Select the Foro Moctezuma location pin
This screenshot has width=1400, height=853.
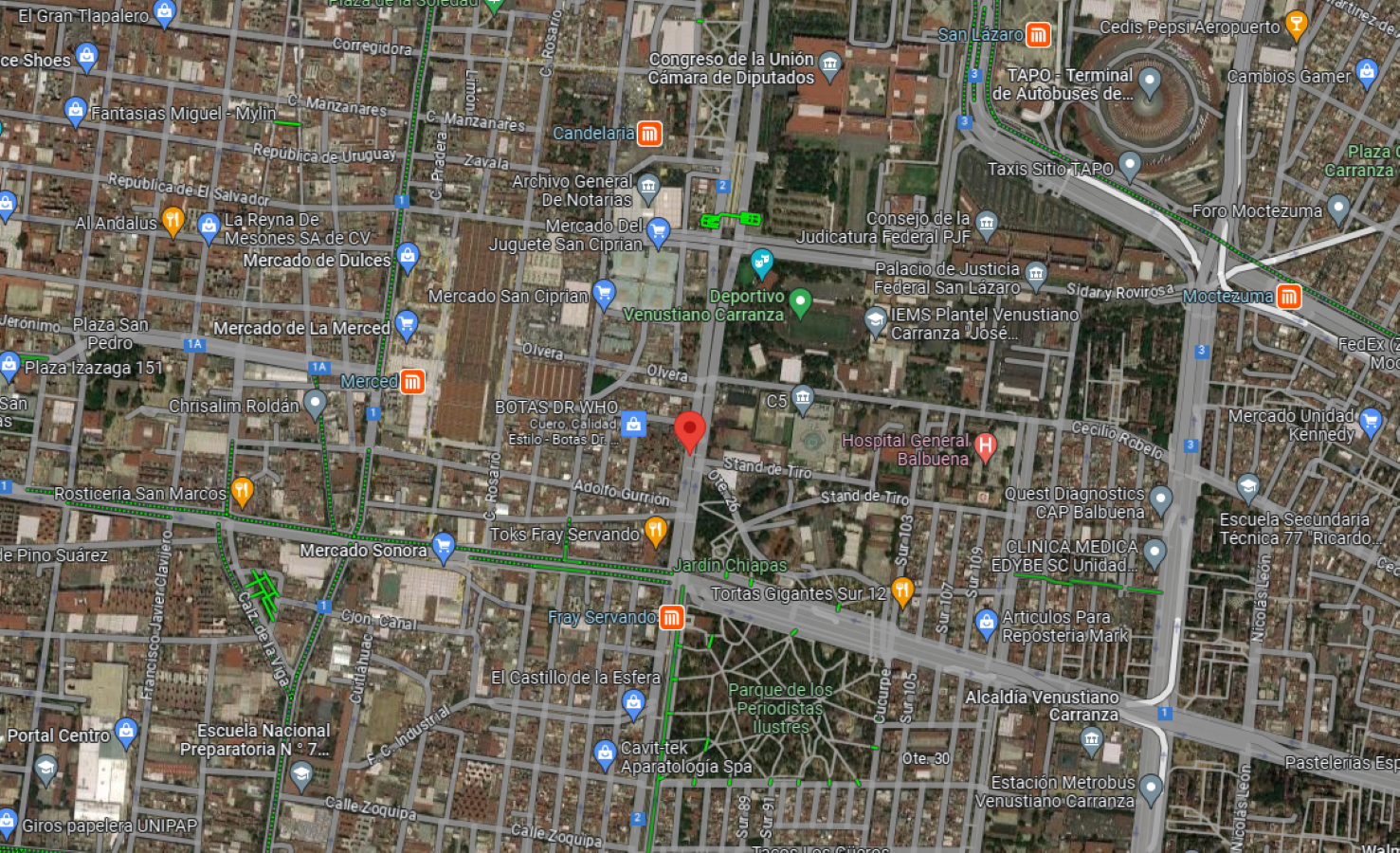(x=1338, y=209)
